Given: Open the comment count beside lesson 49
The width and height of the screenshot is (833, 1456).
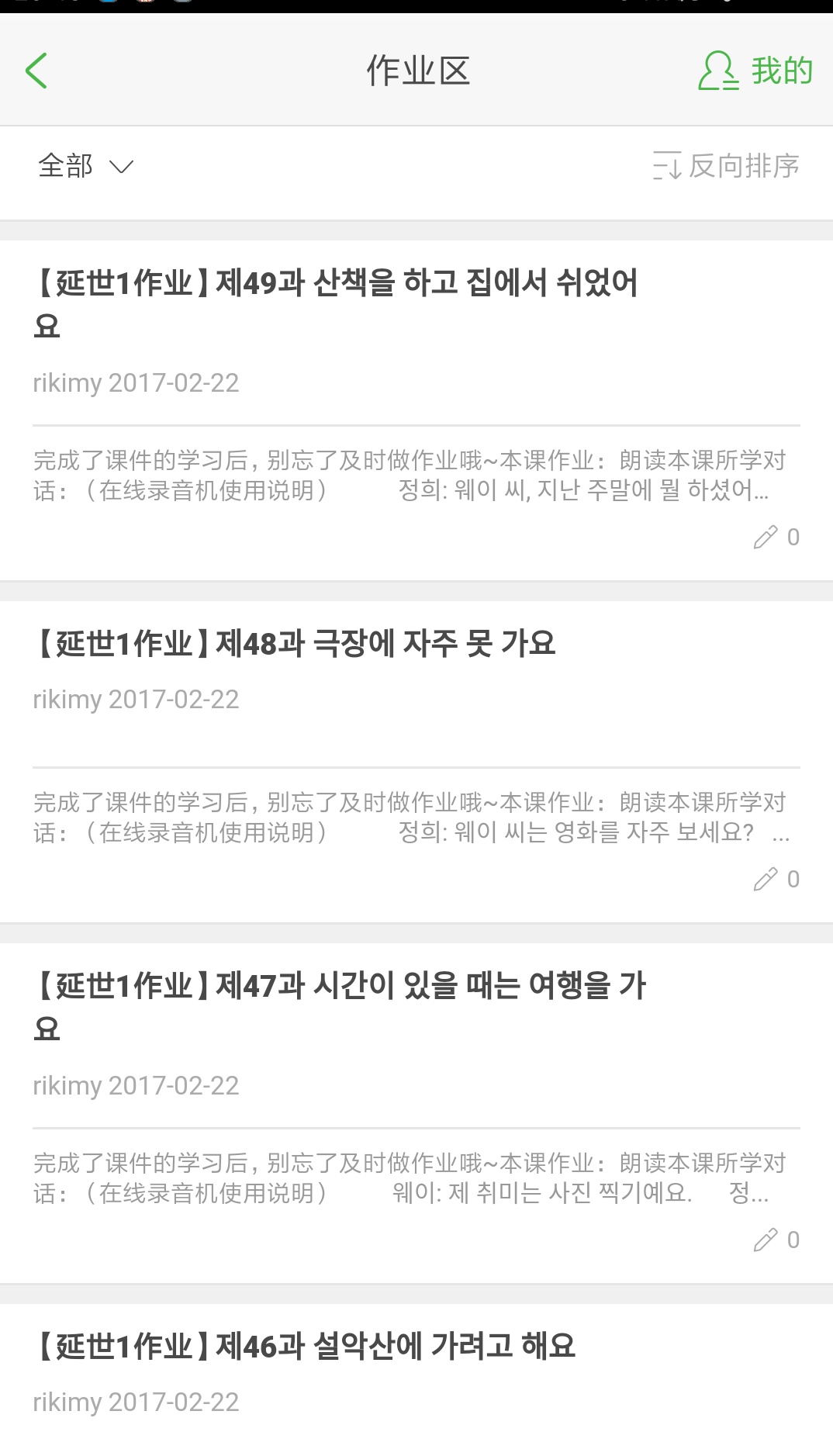Looking at the screenshot, I should [x=793, y=537].
